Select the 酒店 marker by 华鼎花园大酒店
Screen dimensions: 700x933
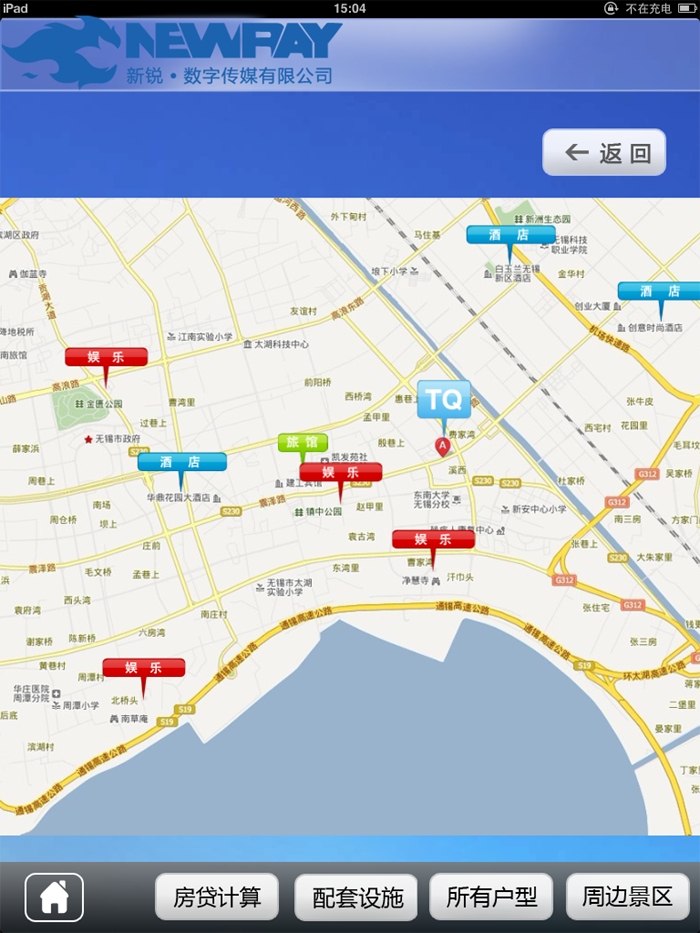click(181, 462)
